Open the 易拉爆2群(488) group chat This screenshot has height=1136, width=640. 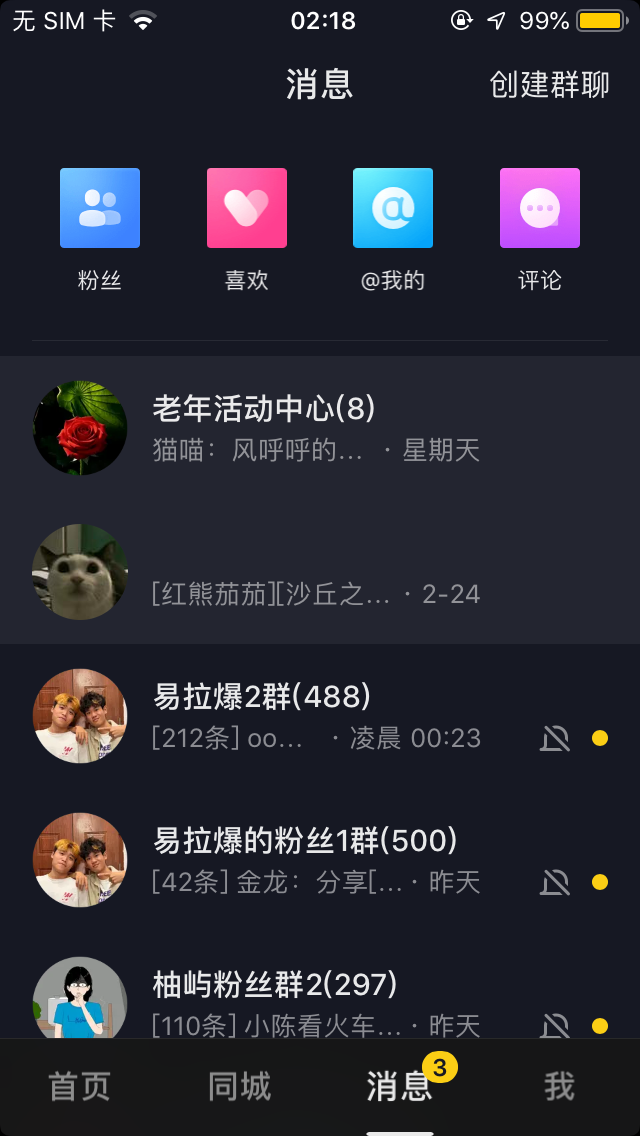320,716
